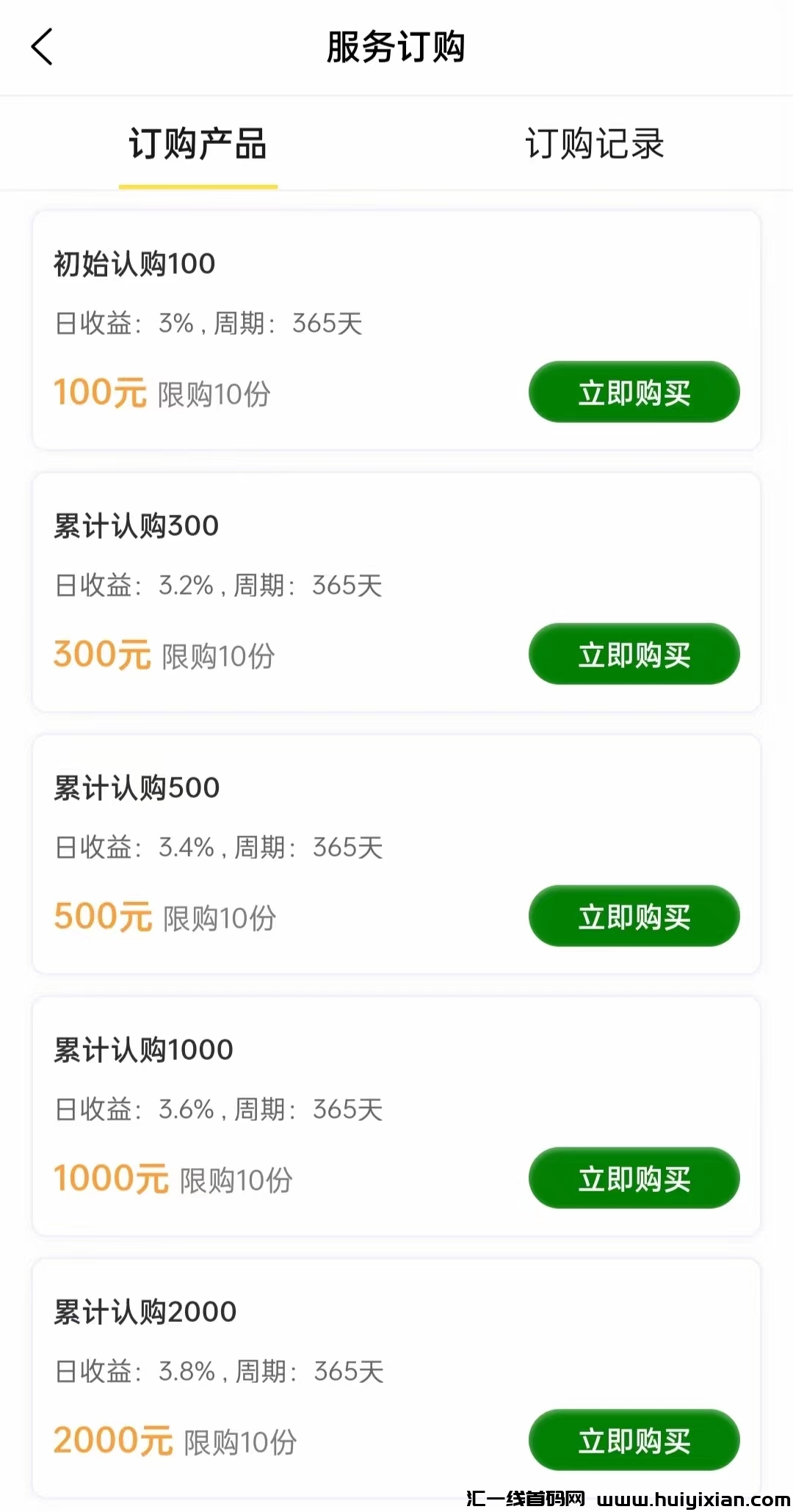Buy the 累计认购300 product now
The image size is (793, 1512).
pos(634,654)
